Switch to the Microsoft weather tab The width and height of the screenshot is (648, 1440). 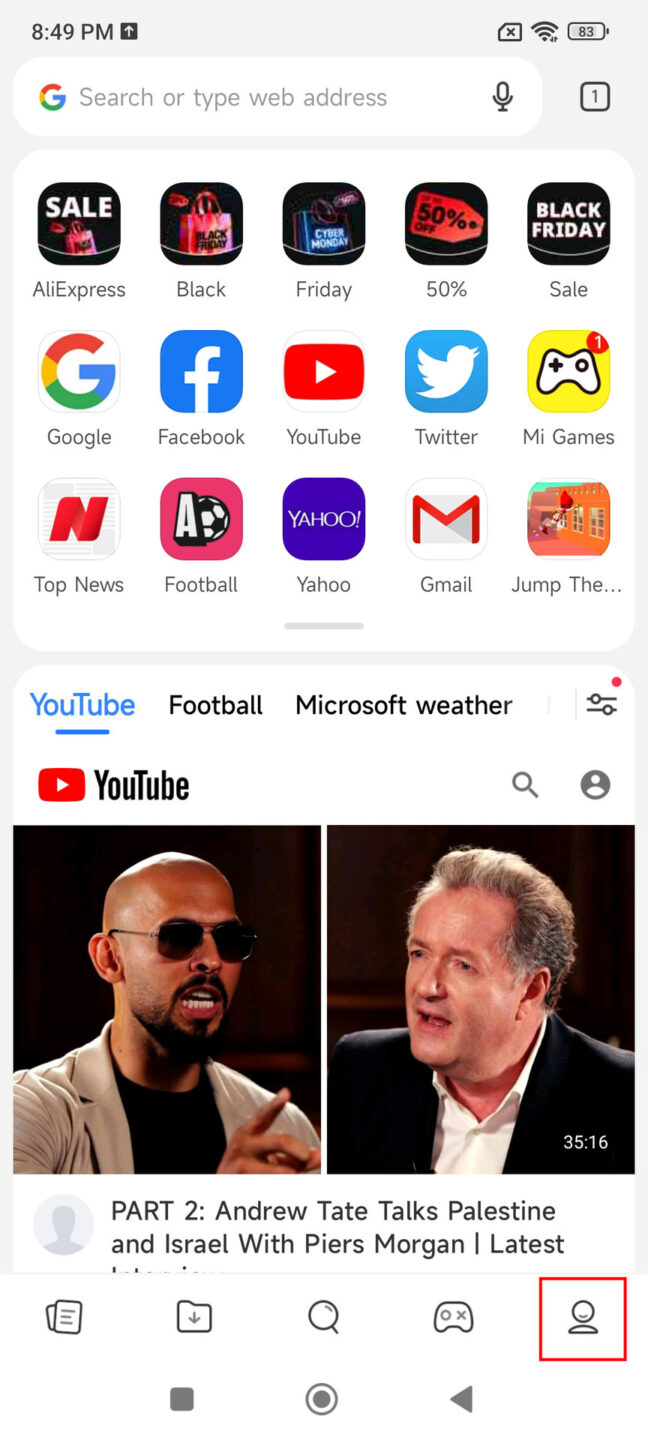(x=404, y=705)
